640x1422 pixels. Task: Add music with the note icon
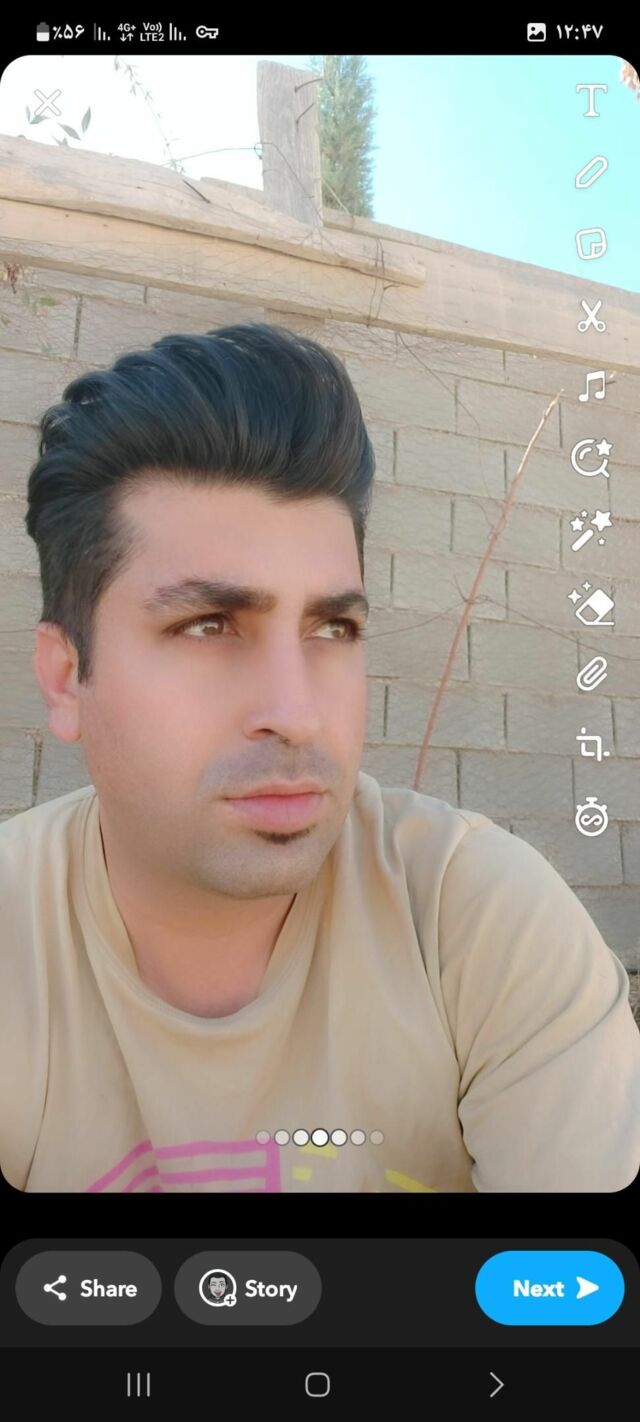click(591, 387)
